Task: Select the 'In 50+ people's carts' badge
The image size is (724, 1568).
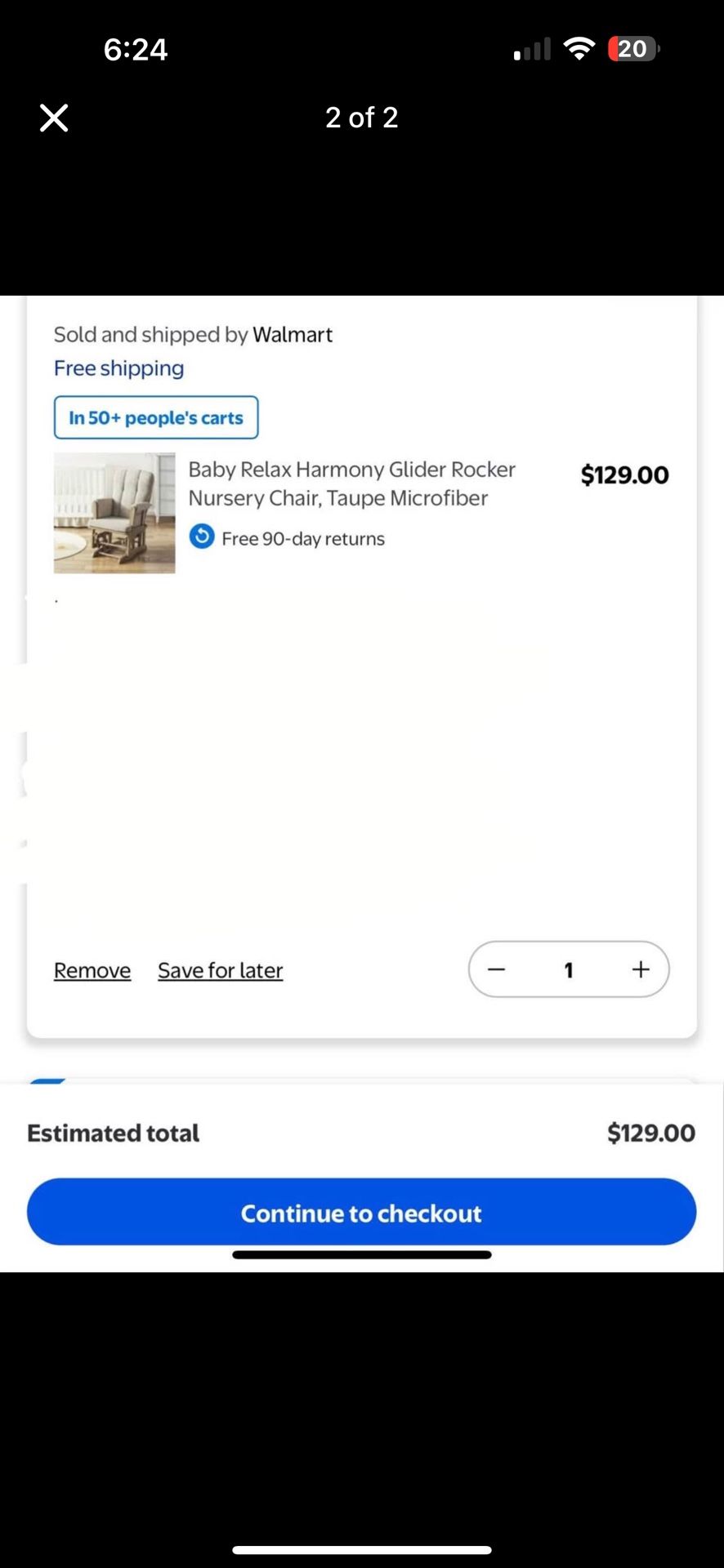Action: click(155, 417)
